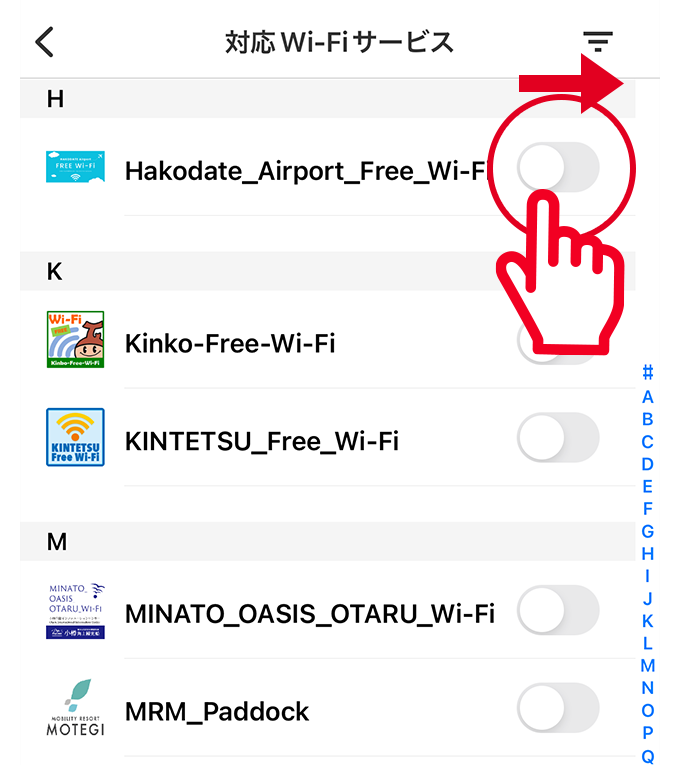Jump to letter G in the index

648,531
